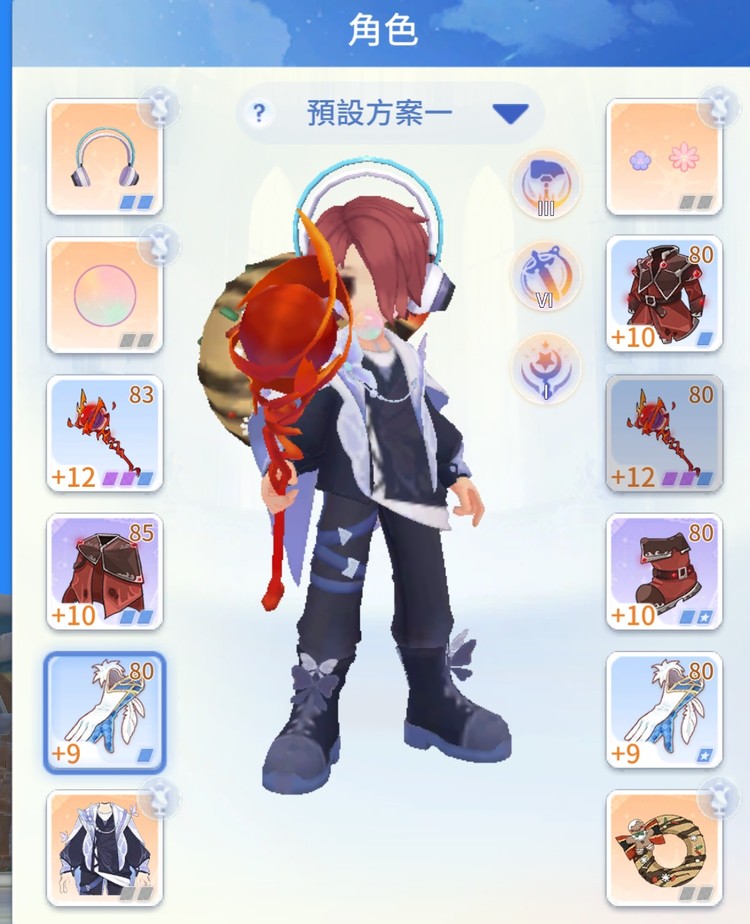Tap the round star icon marked I

tap(546, 368)
